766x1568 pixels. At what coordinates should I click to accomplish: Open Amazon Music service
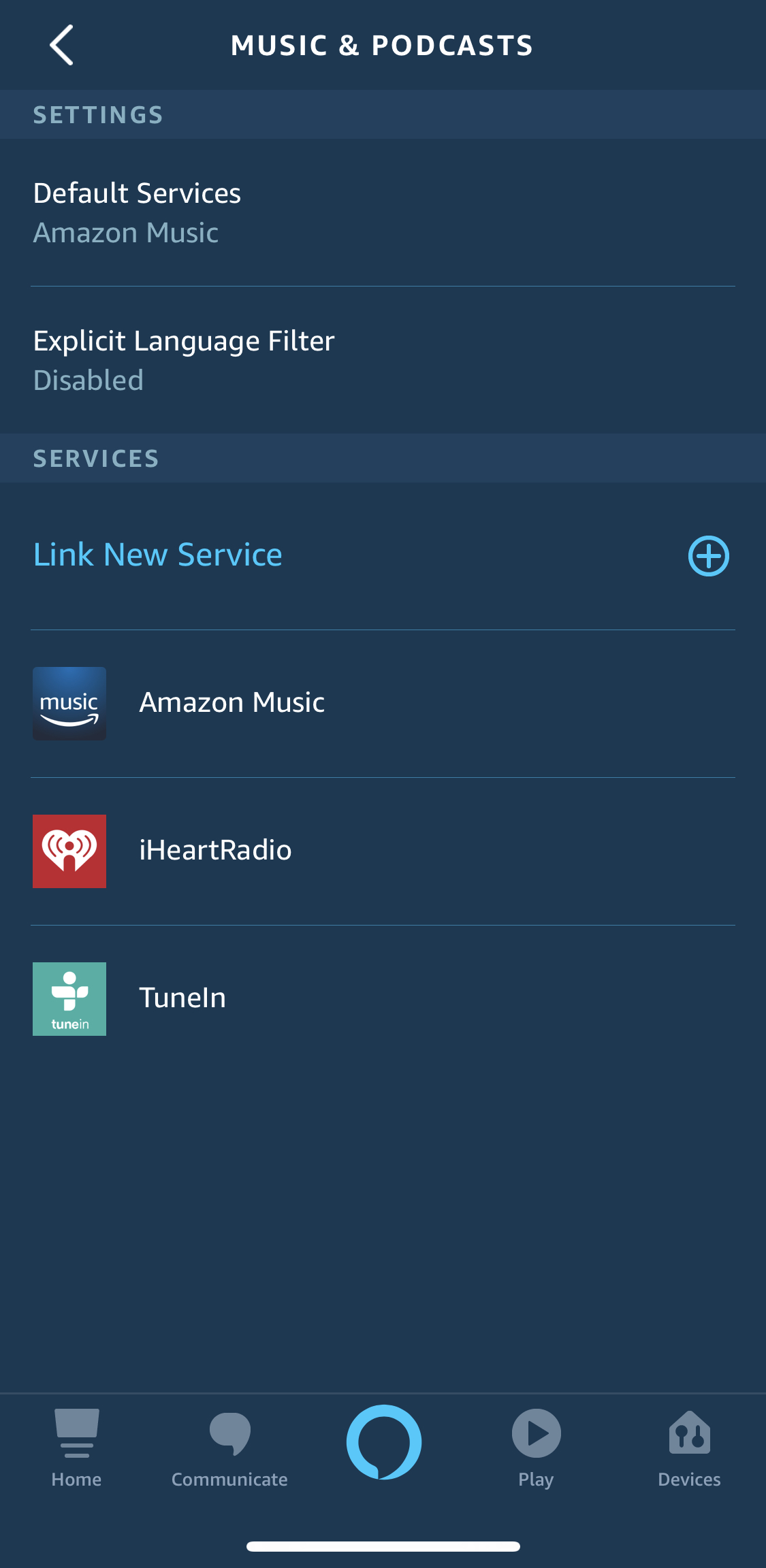click(x=383, y=704)
